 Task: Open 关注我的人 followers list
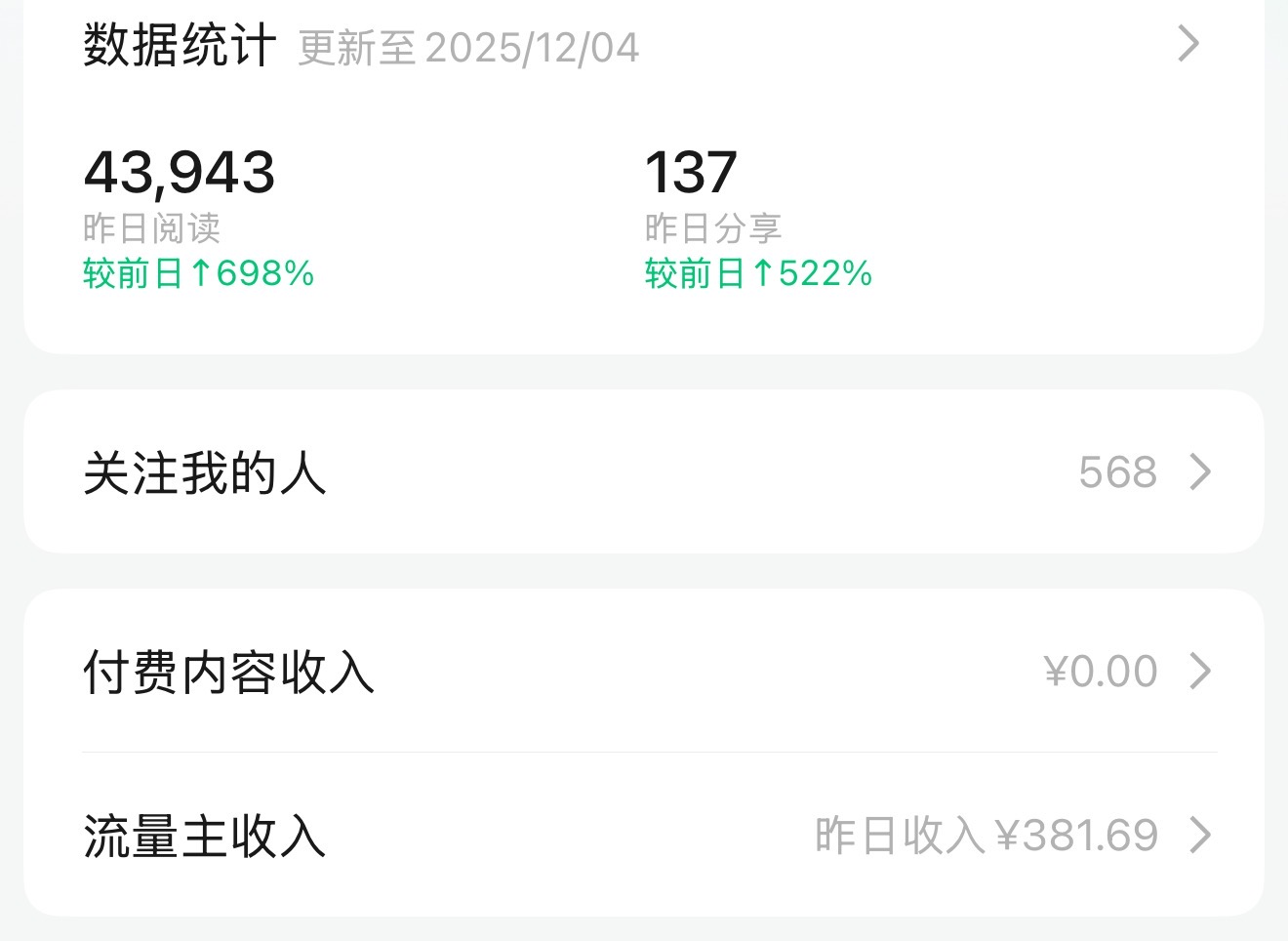point(644,472)
